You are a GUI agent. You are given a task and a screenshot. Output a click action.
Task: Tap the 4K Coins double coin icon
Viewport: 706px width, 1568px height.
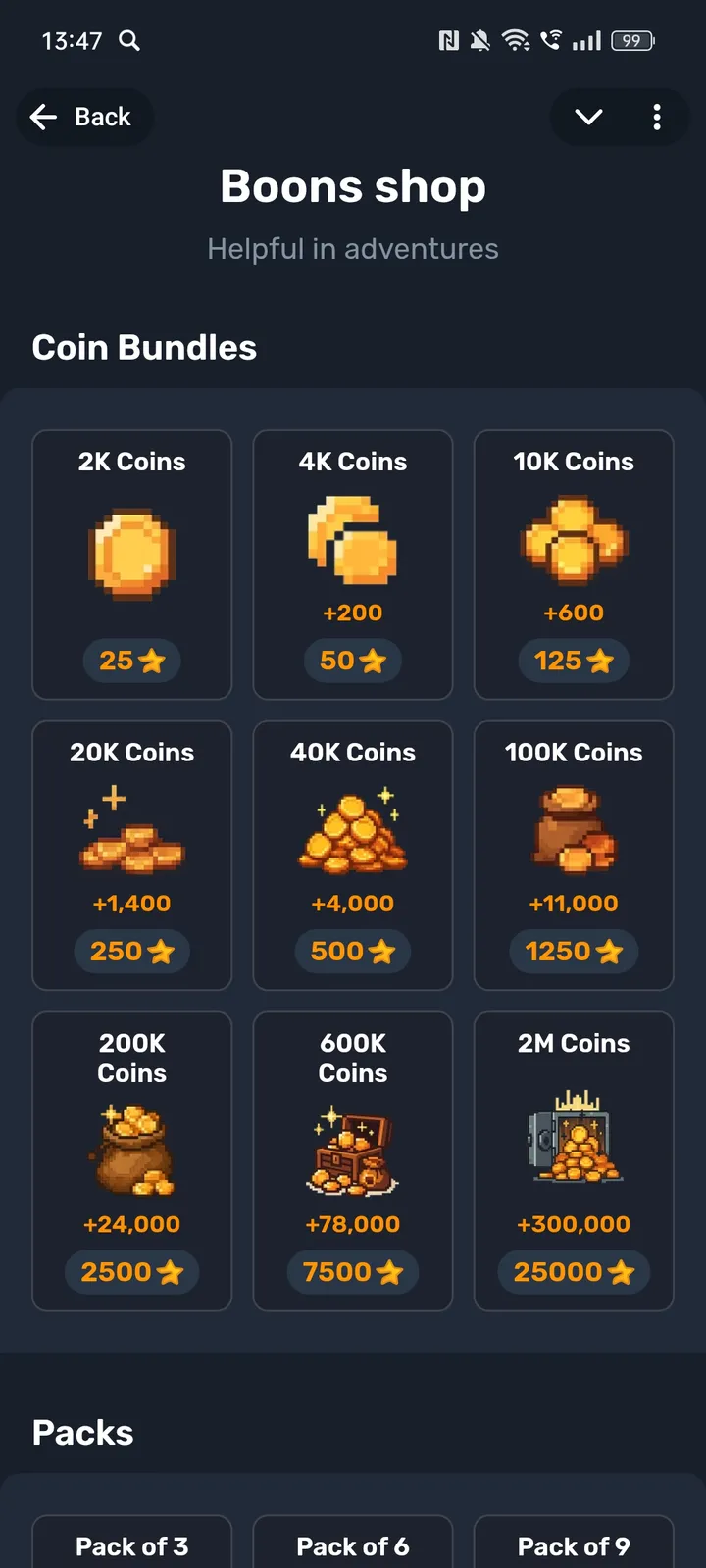point(352,542)
